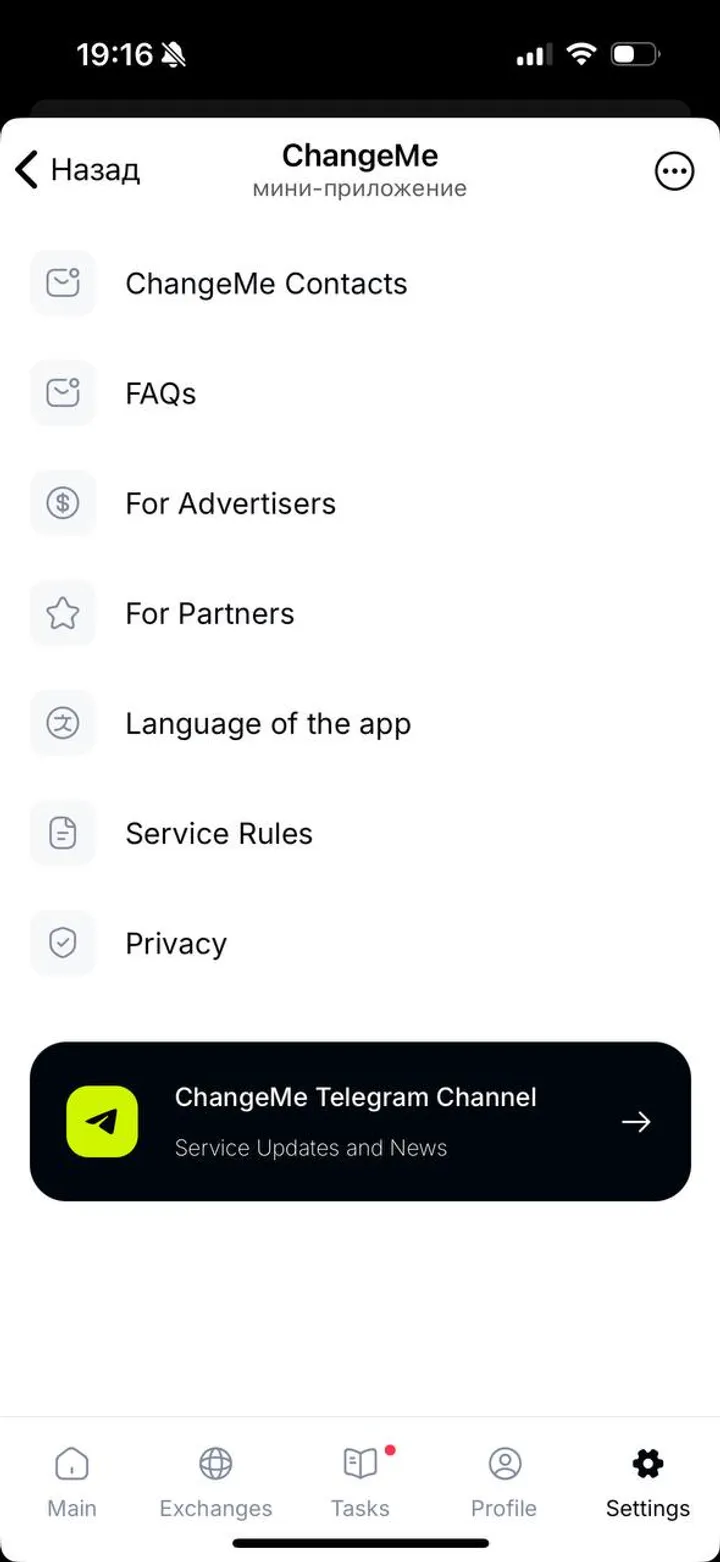Click the Telegram paper plane icon
This screenshot has width=720, height=1562.
(x=101, y=1122)
